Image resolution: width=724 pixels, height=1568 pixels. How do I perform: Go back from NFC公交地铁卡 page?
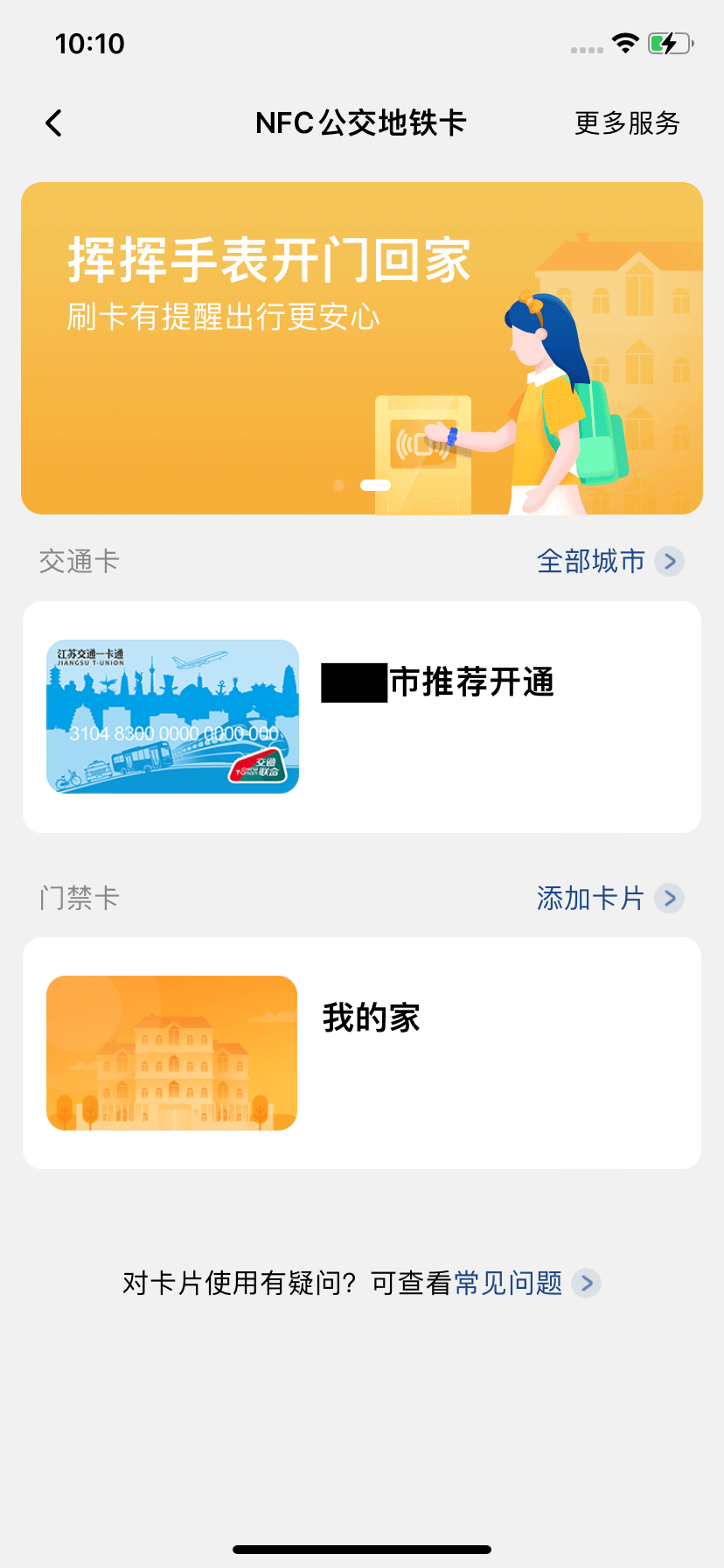pos(54,123)
